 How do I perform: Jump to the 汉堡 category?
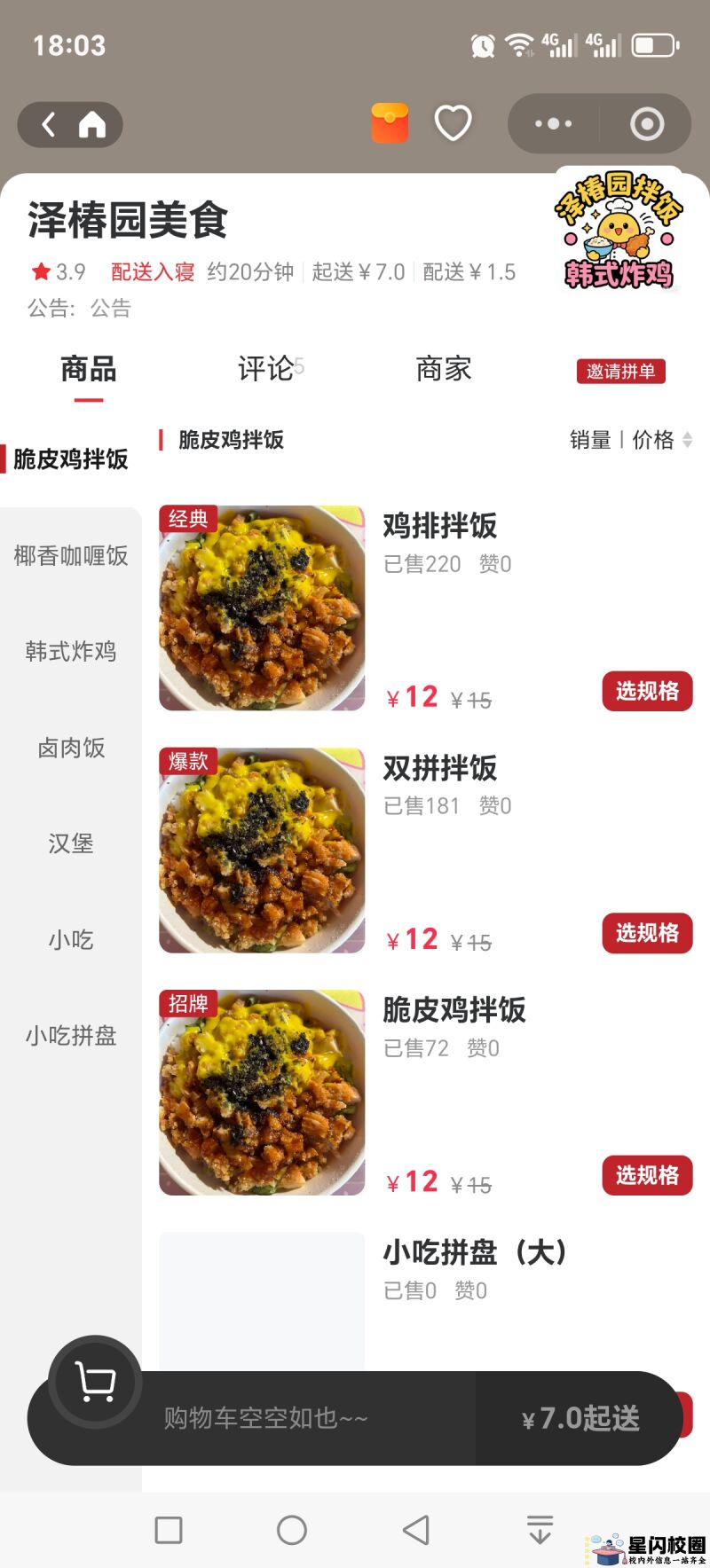[71, 843]
